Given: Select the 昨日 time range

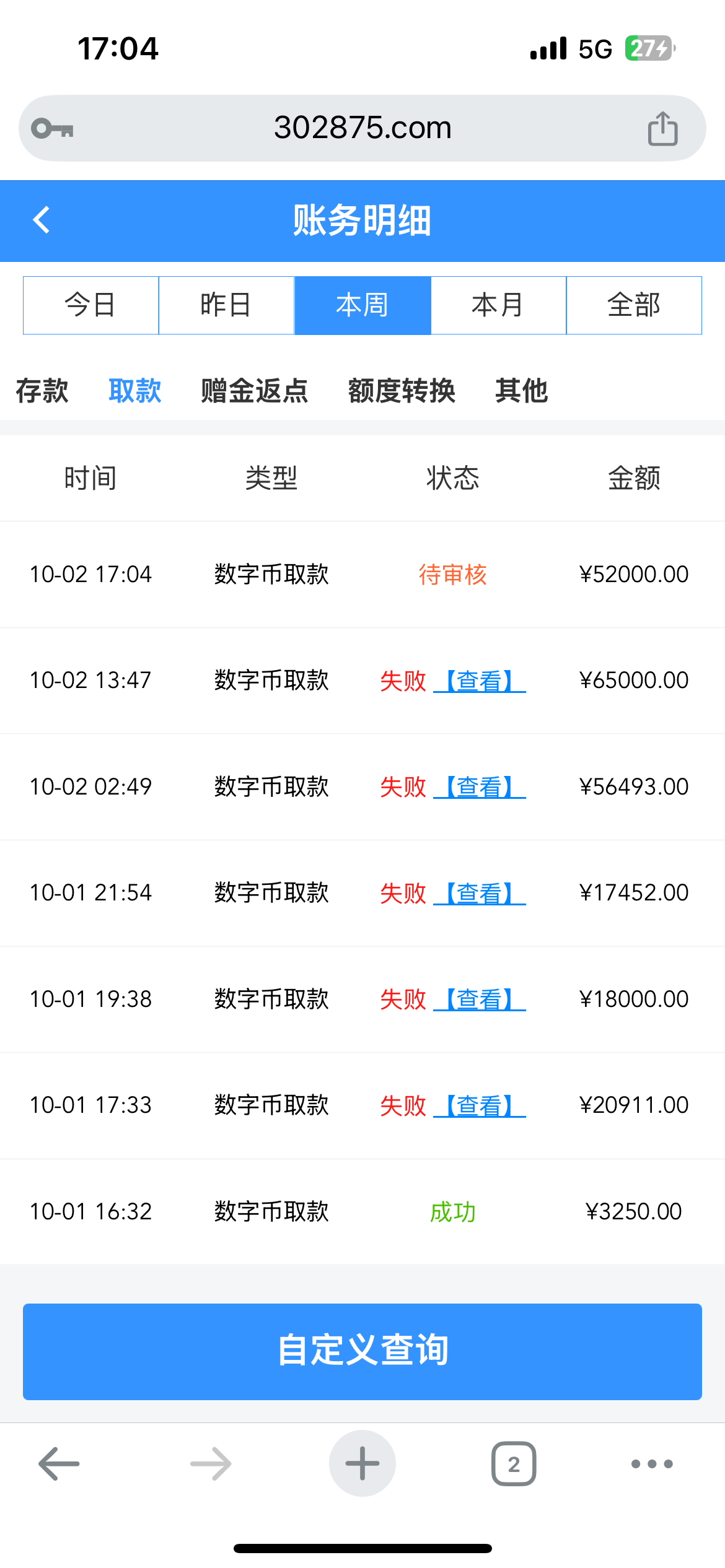Looking at the screenshot, I should tap(226, 305).
